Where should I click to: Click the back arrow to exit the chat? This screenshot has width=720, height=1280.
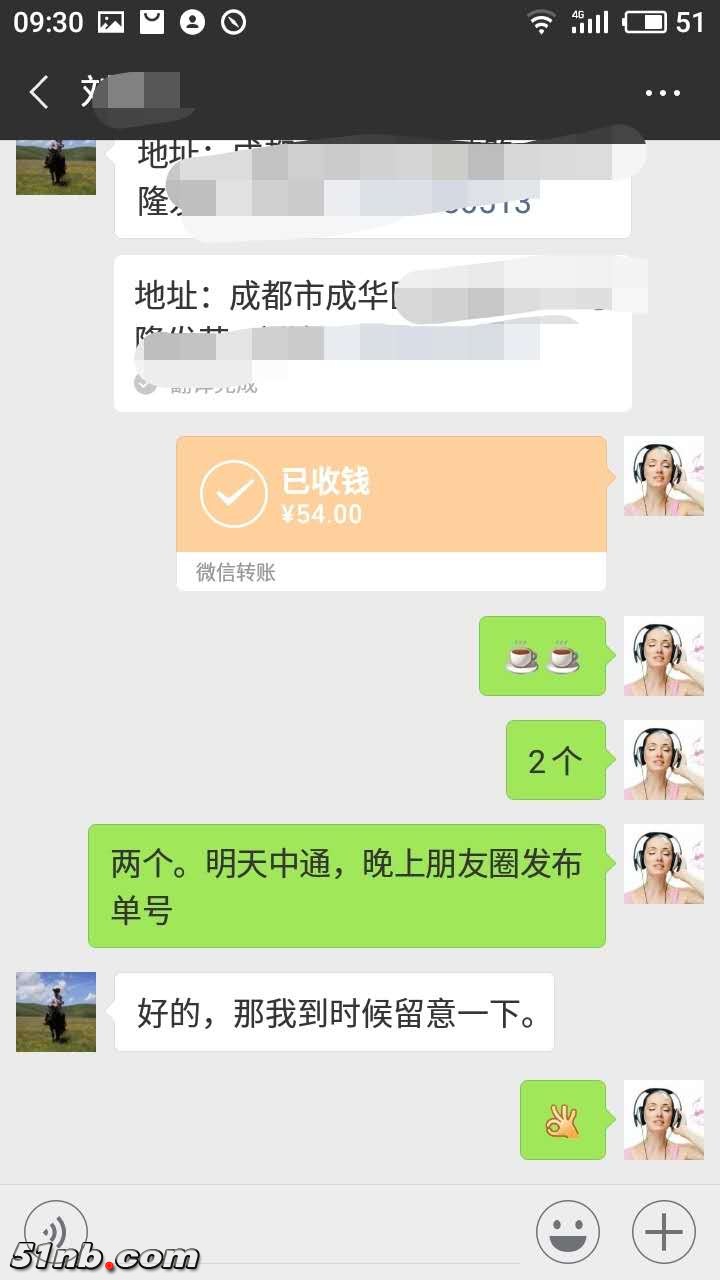point(38,91)
